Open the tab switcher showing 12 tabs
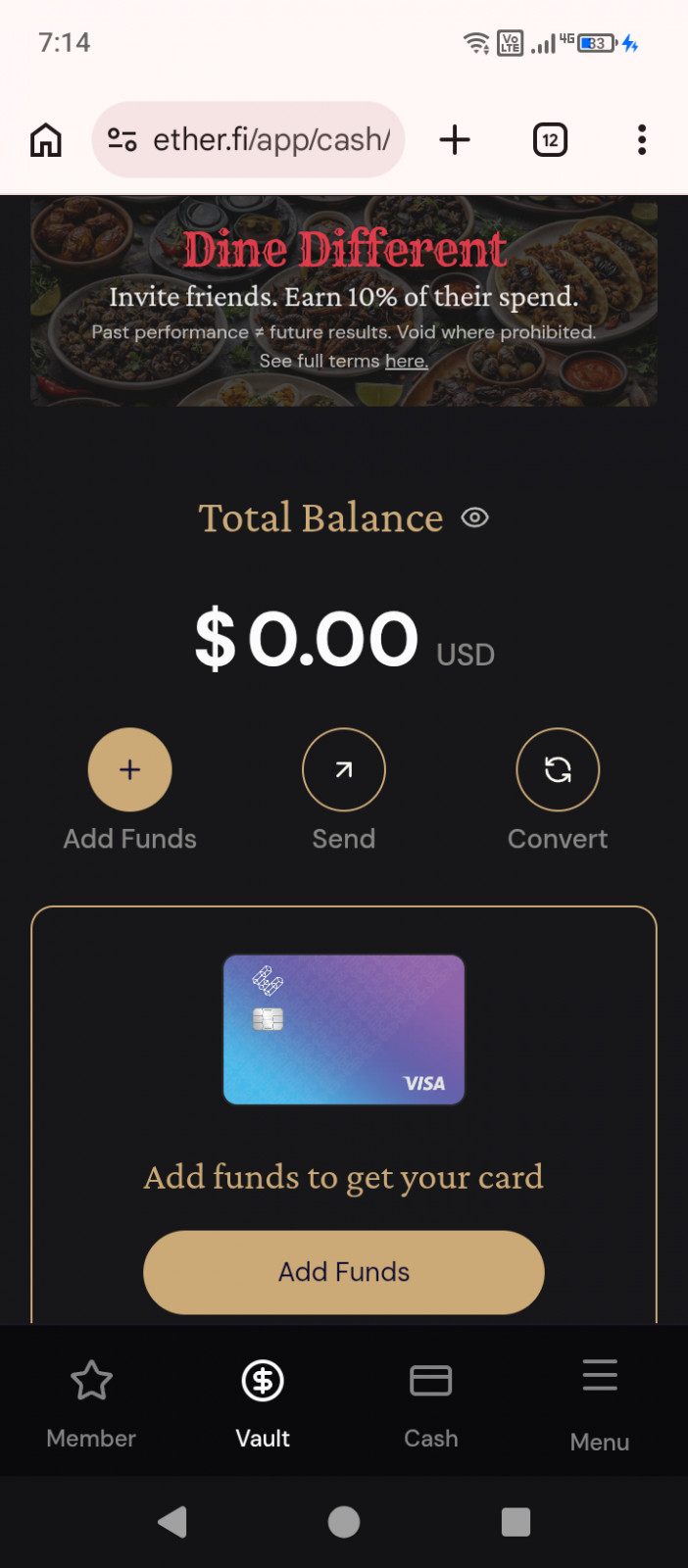 [x=550, y=140]
